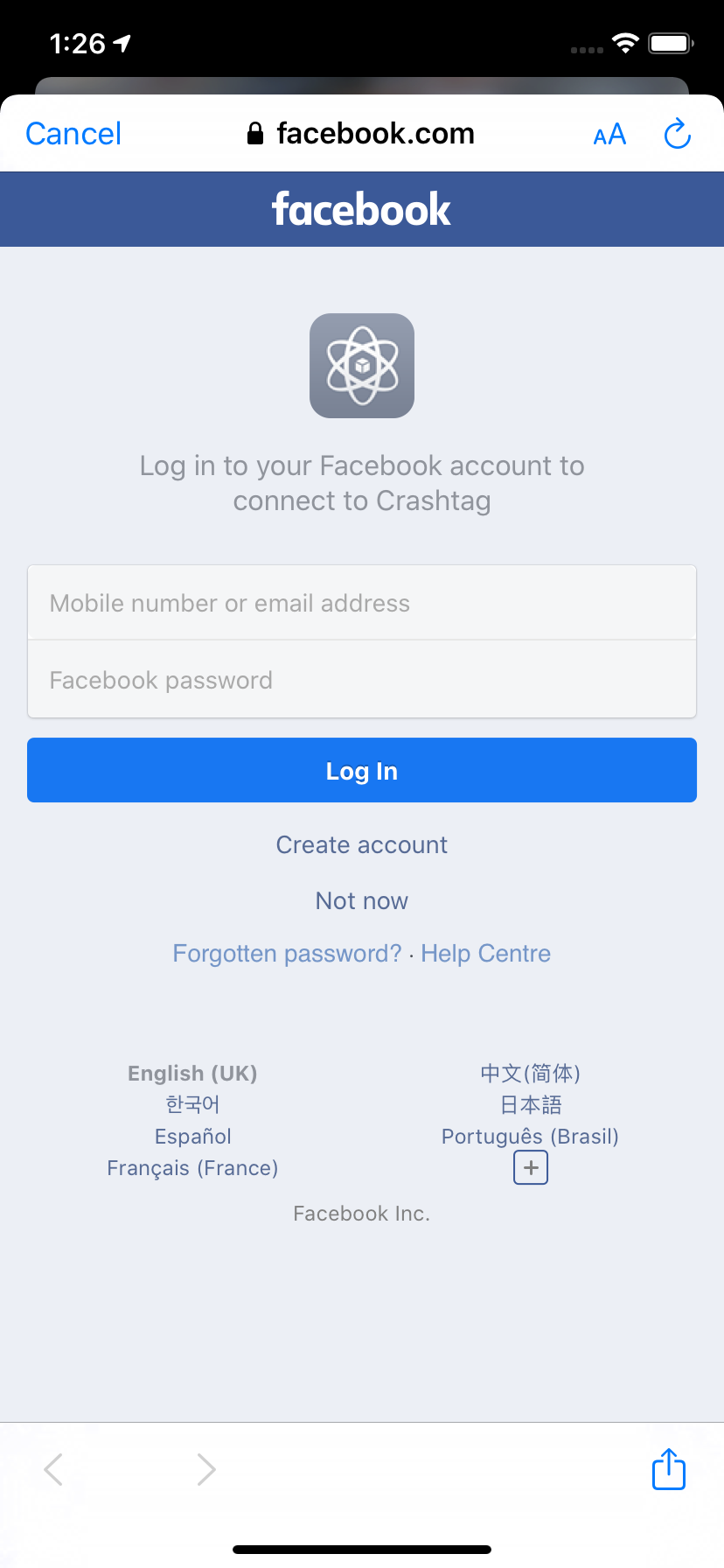Focus the mobile number or email field

click(x=362, y=603)
